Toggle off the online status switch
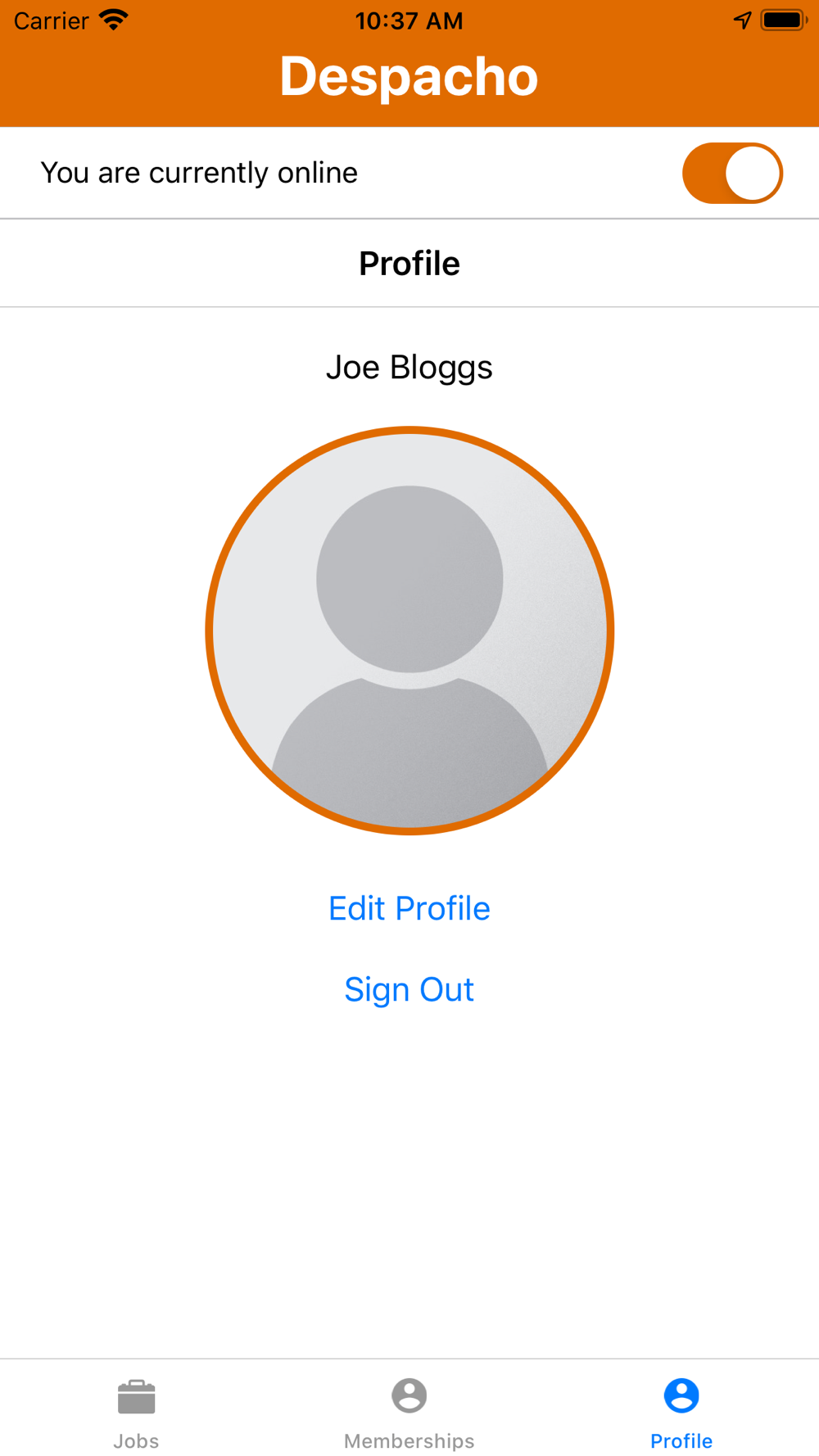This screenshot has width=819, height=1456. 732,173
